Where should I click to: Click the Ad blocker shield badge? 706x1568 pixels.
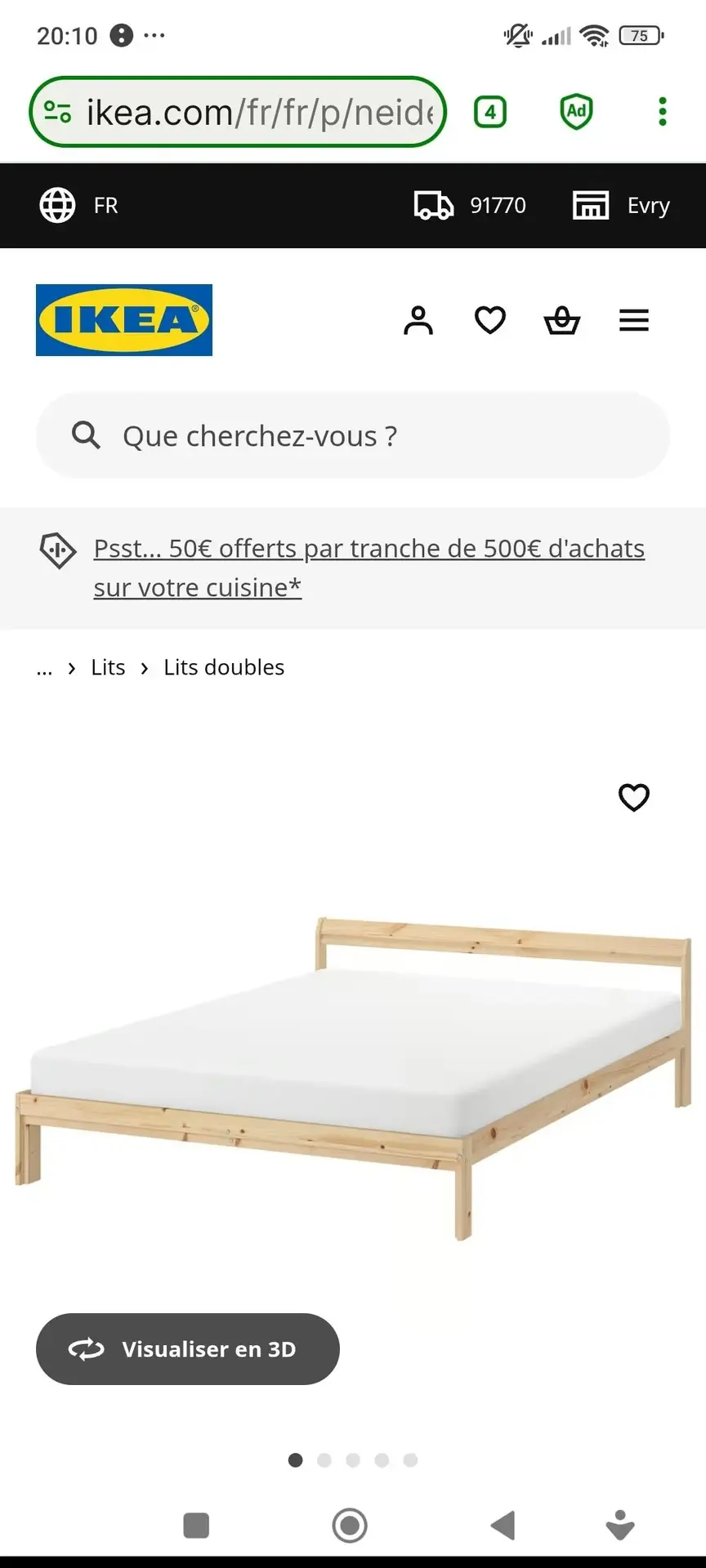point(575,112)
